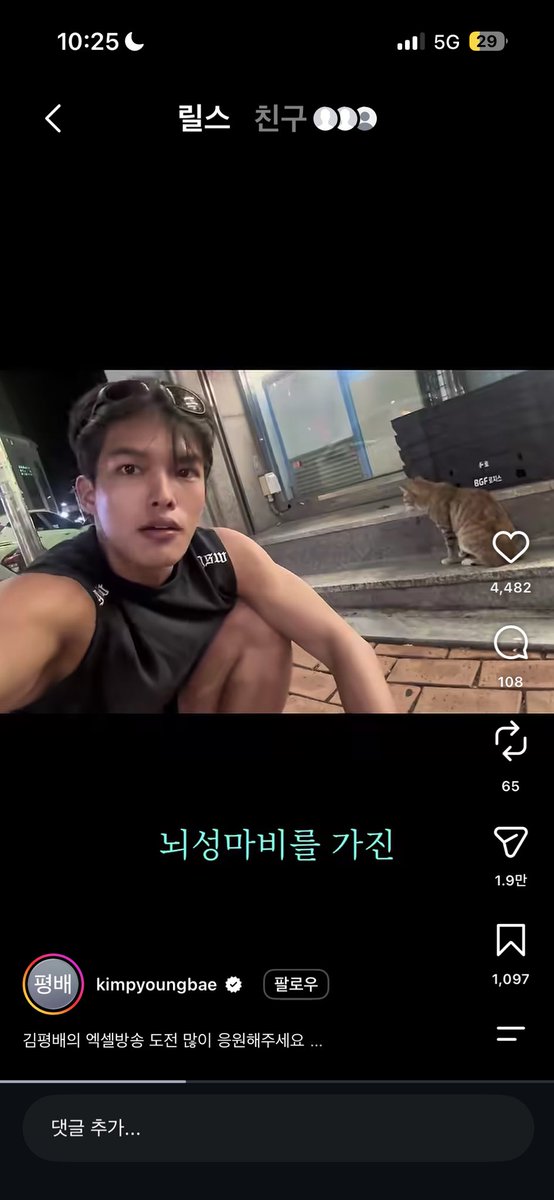Tap the 댓글 추가 comment field

click(278, 1128)
